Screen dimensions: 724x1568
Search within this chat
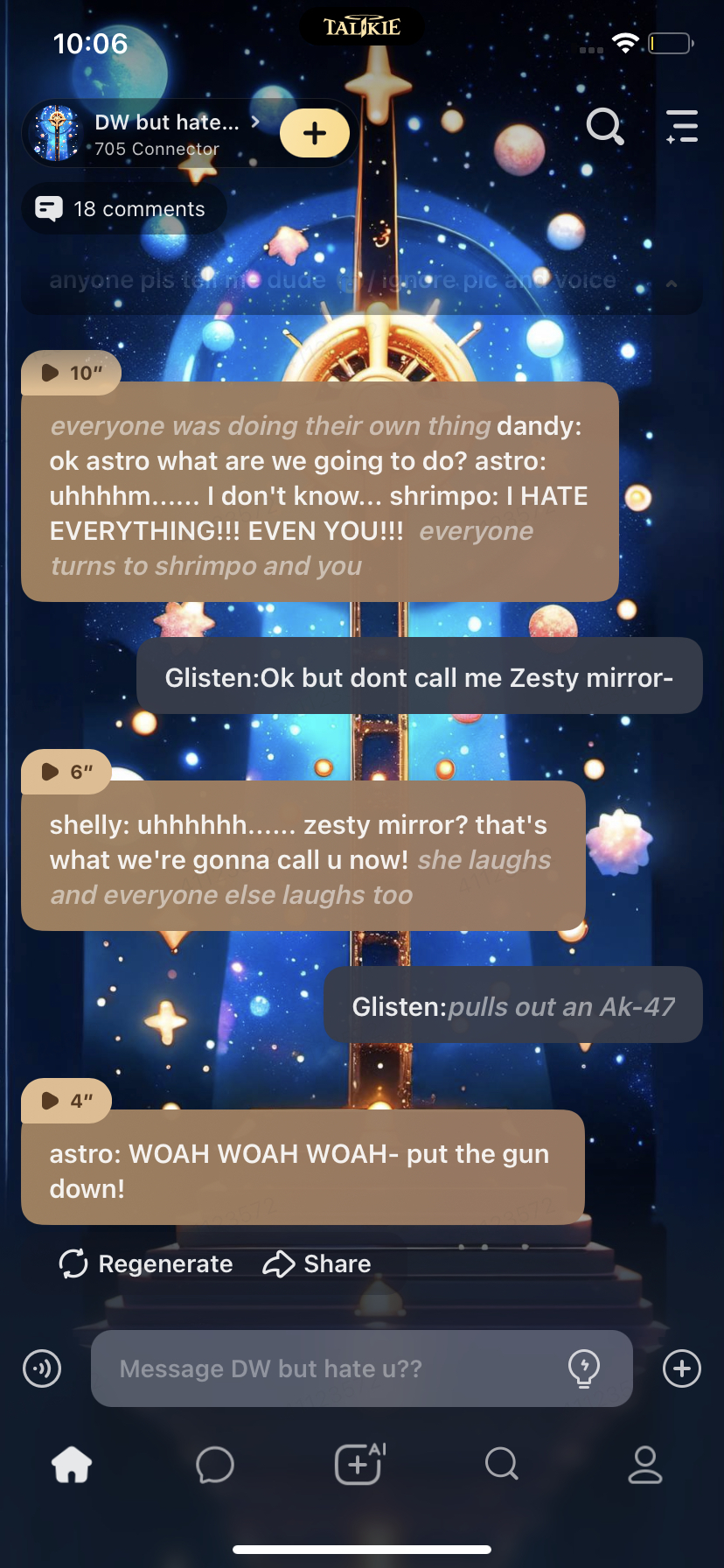pos(604,127)
